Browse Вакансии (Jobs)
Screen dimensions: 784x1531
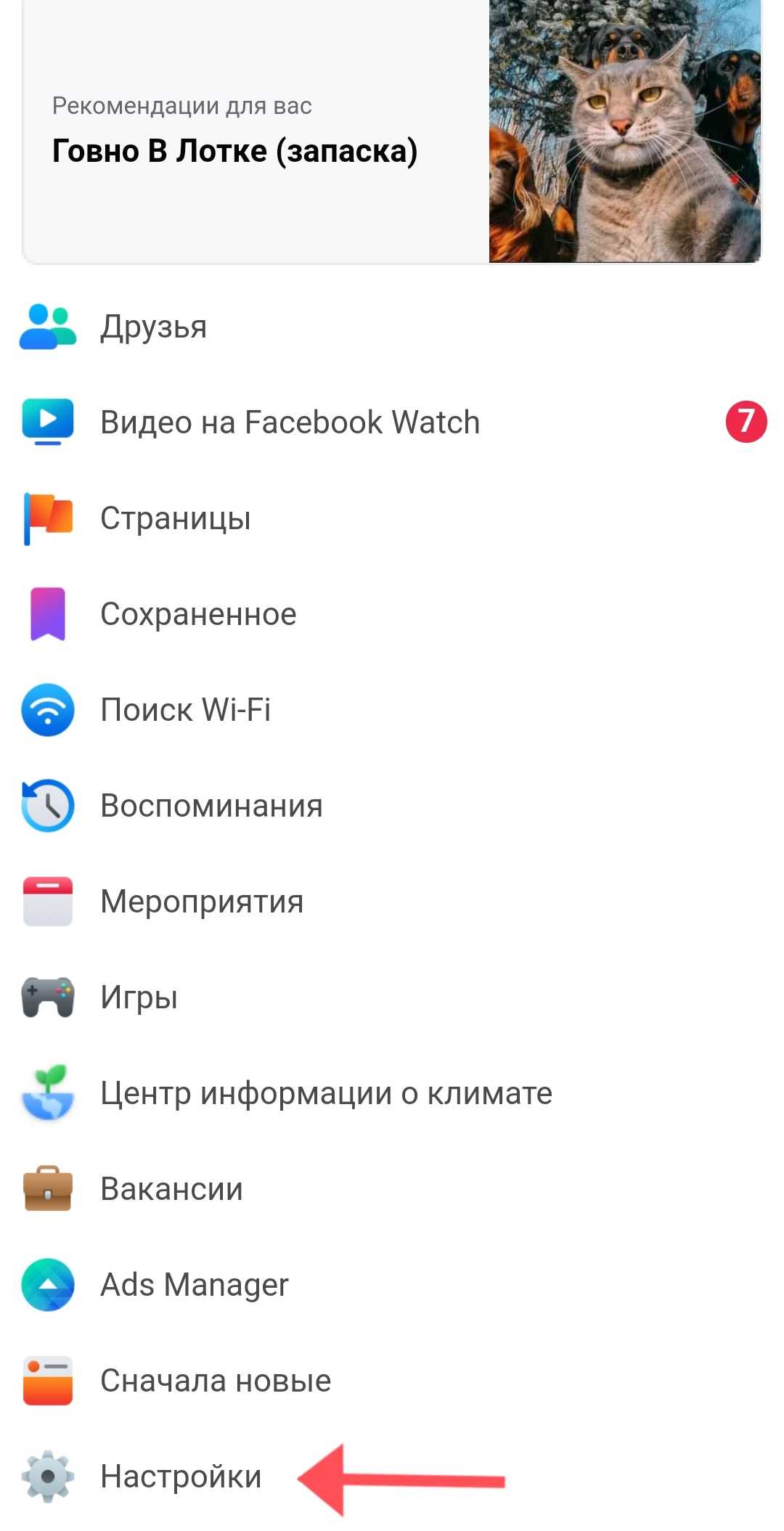click(x=171, y=1189)
